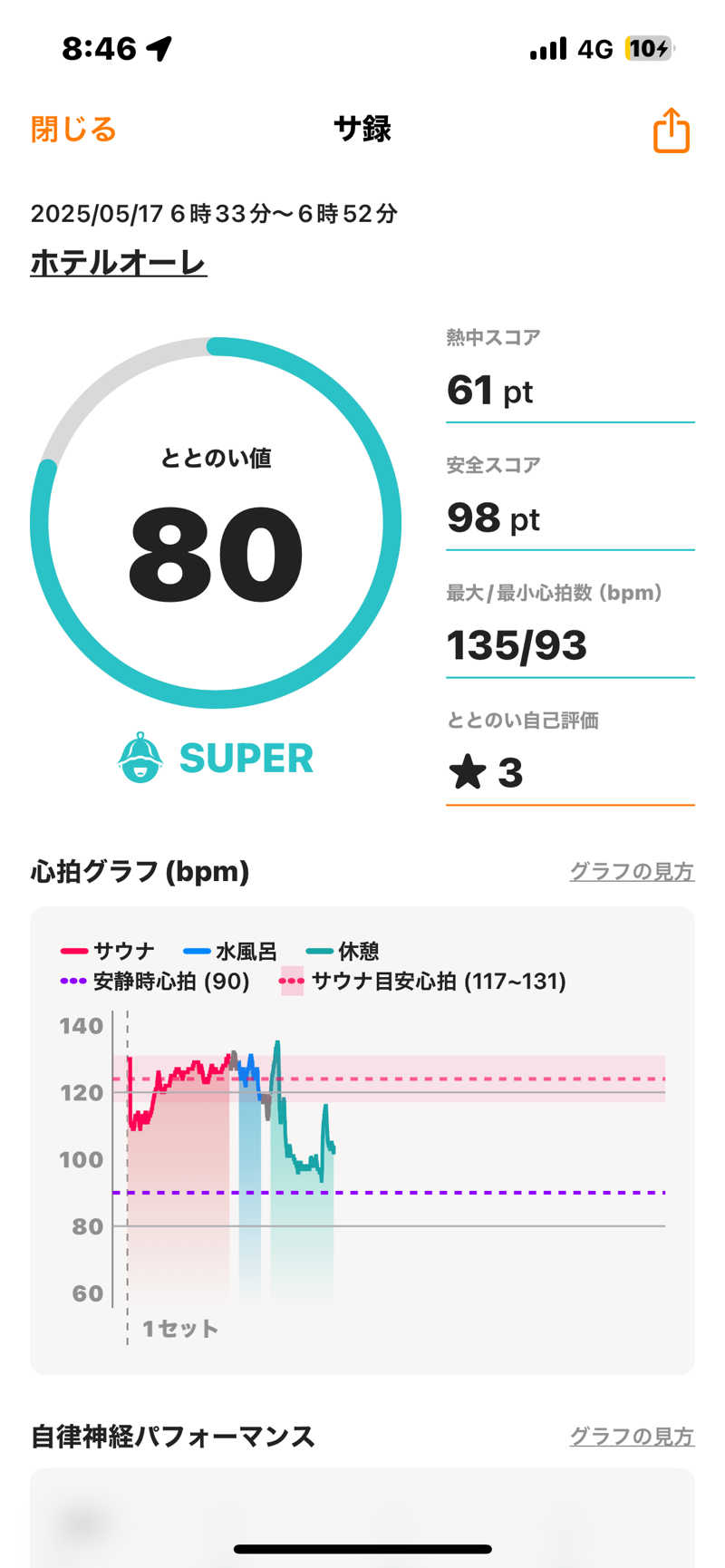The width and height of the screenshot is (725, 1568).
Task: Tap 閉じる to close the record
Action: click(73, 130)
